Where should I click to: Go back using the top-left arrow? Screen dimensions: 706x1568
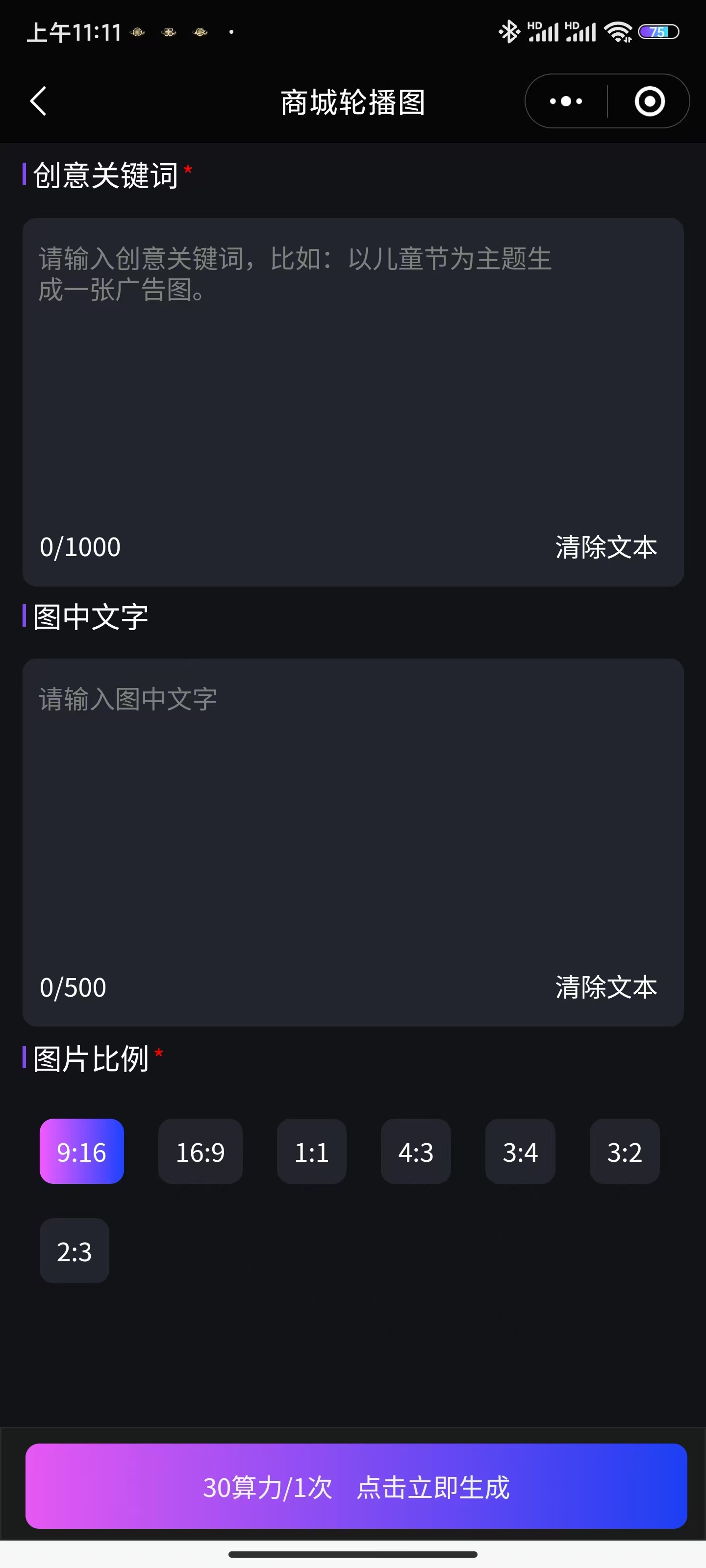(38, 101)
